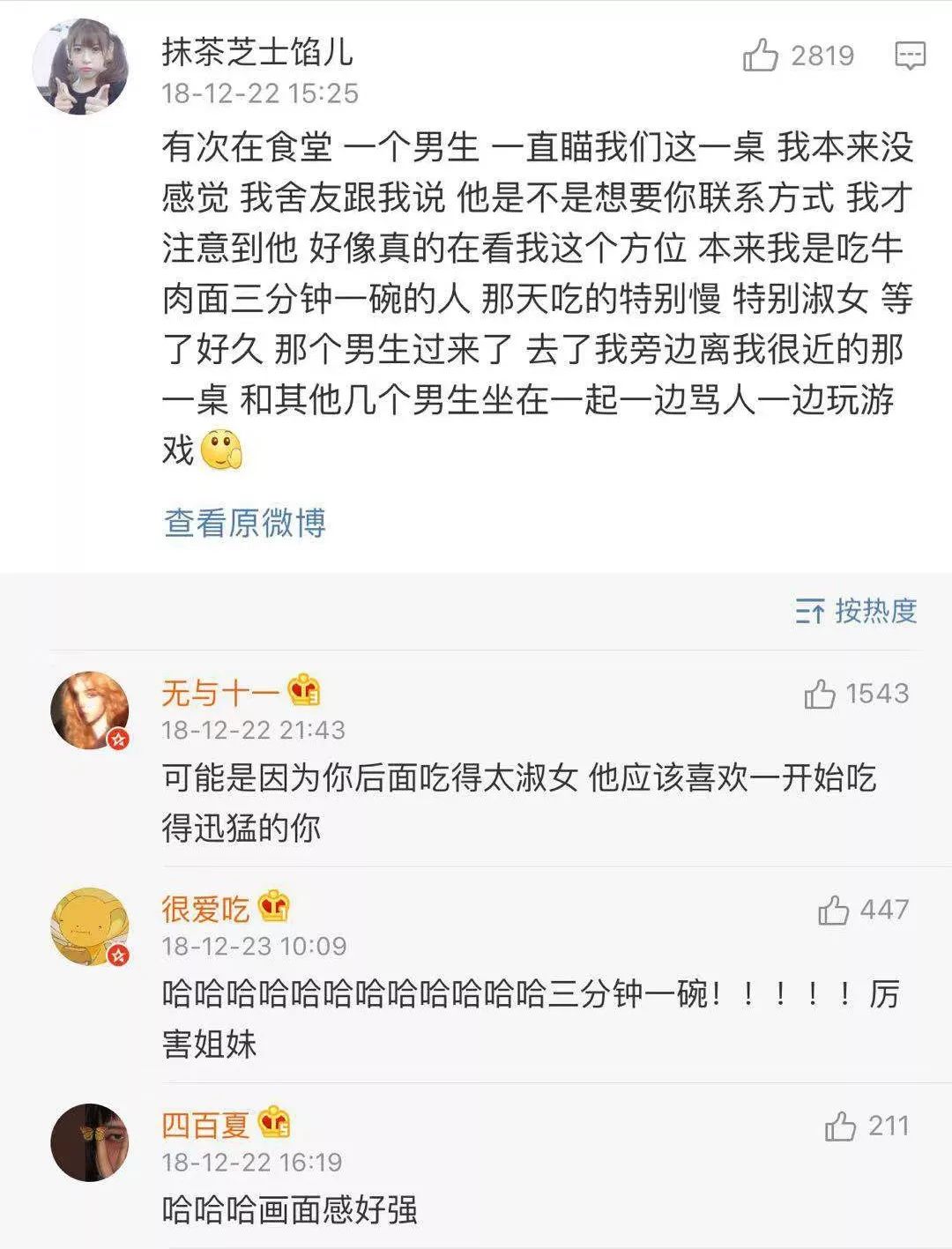This screenshot has width=952, height=1249.
Task: Like the reply from 很爱吃
Action: pos(834,910)
